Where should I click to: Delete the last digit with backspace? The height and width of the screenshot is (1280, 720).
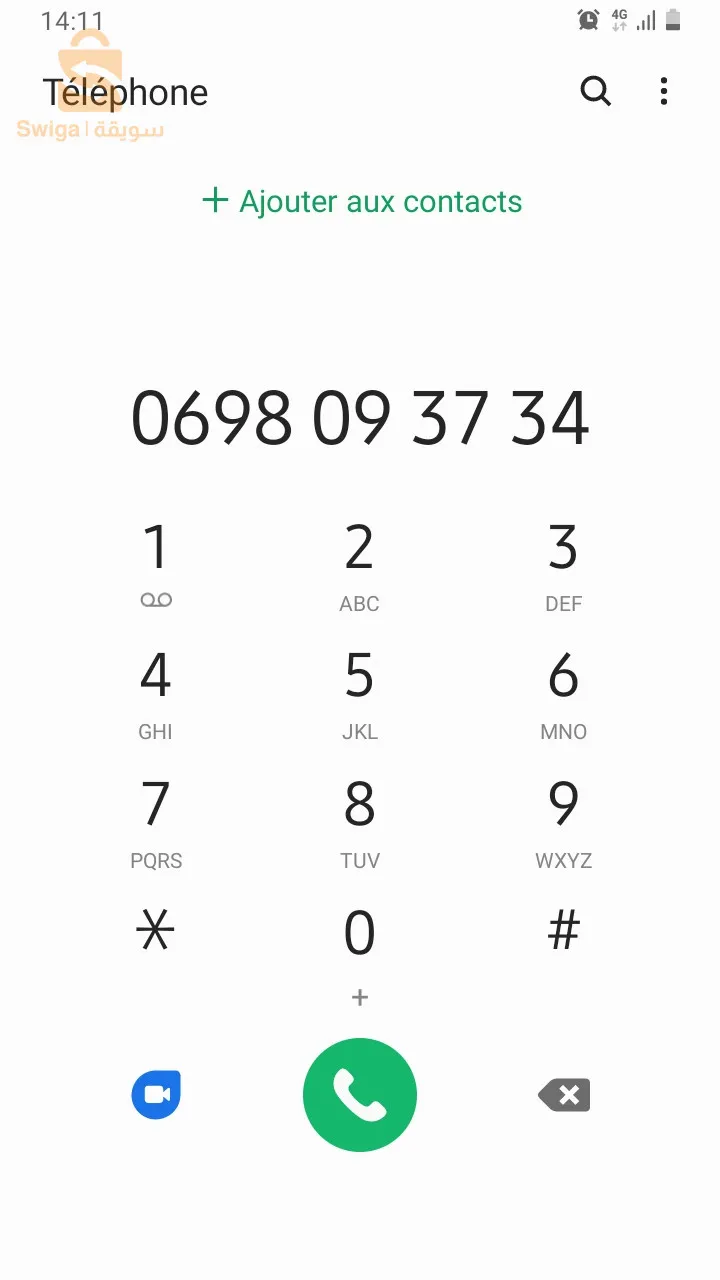(x=565, y=1095)
